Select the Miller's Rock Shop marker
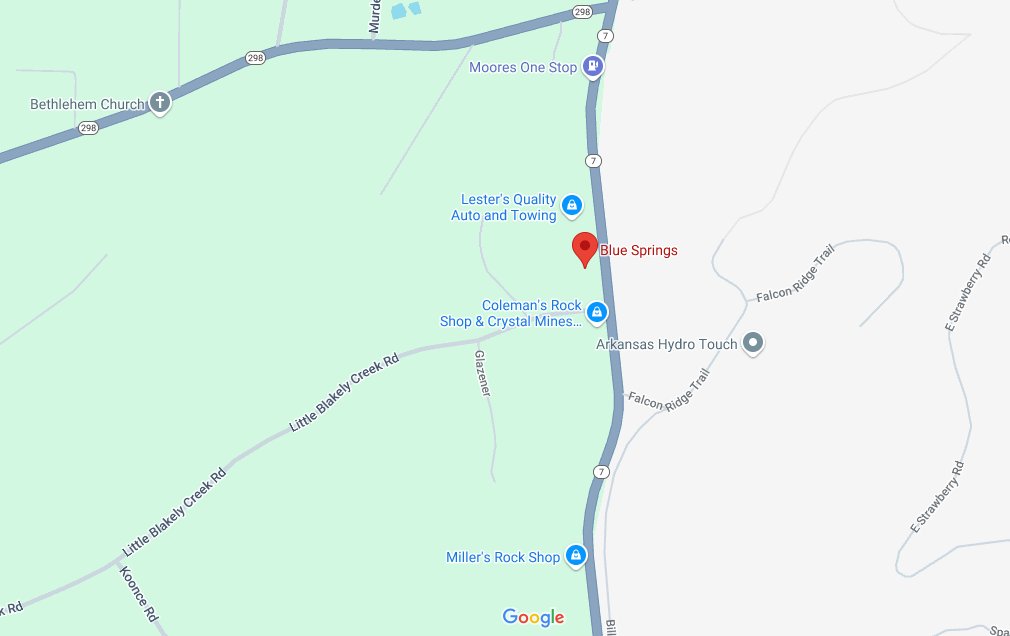 576,556
